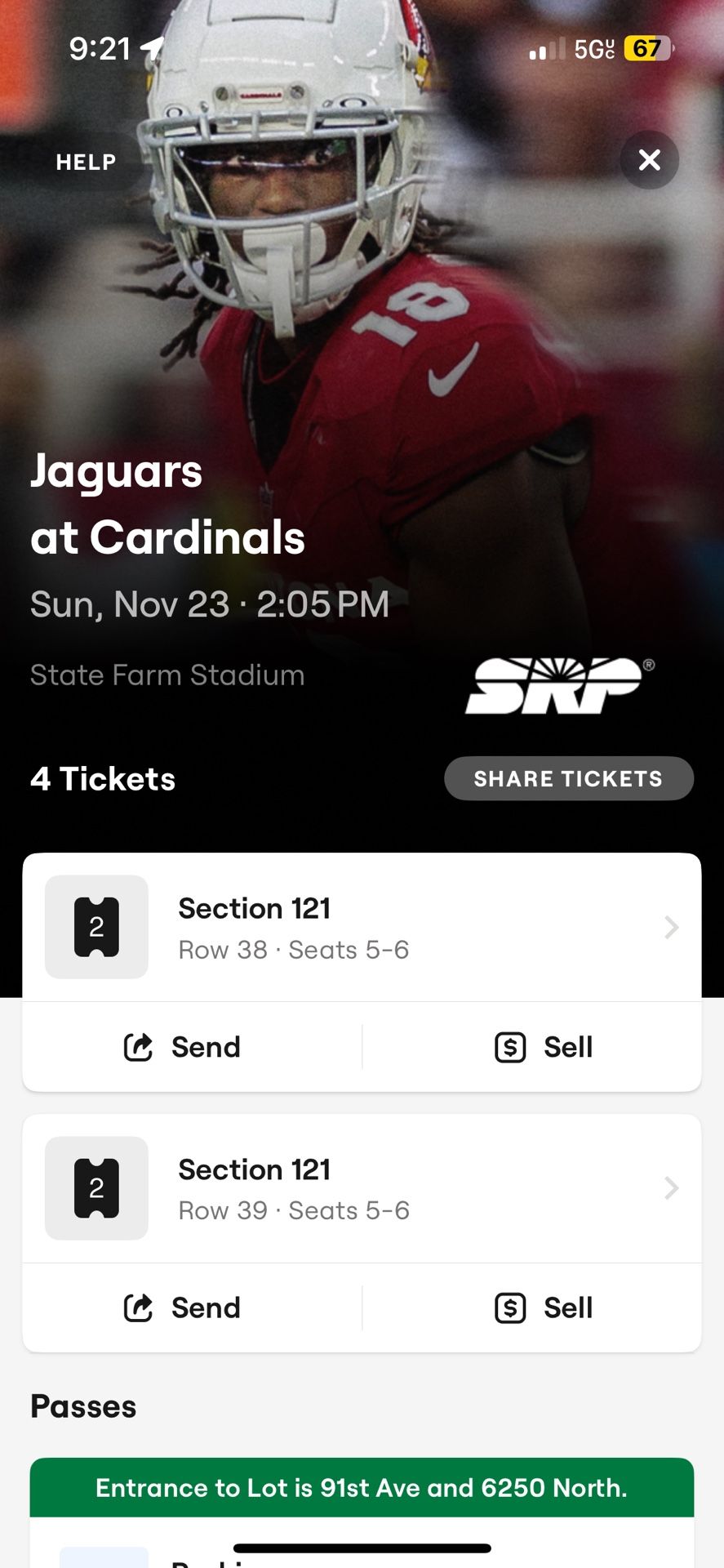724x1568 pixels.
Task: Tap the Send icon for Row 39 tickets
Action: coord(139,1307)
